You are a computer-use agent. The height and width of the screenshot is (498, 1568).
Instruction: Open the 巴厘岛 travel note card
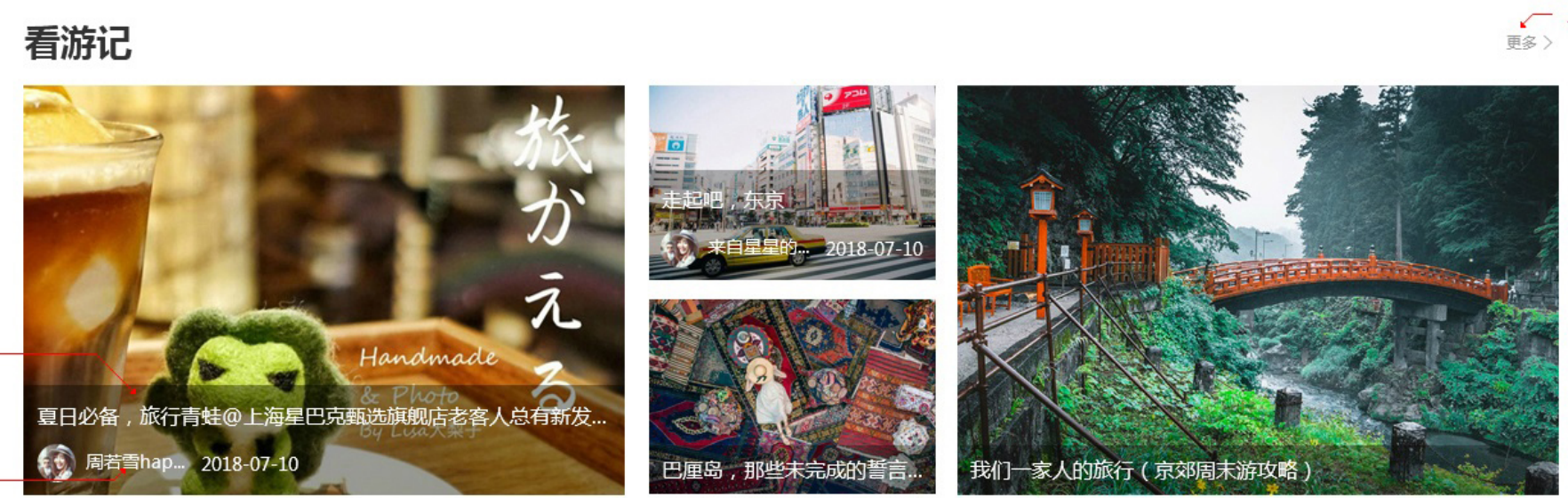tap(791, 391)
